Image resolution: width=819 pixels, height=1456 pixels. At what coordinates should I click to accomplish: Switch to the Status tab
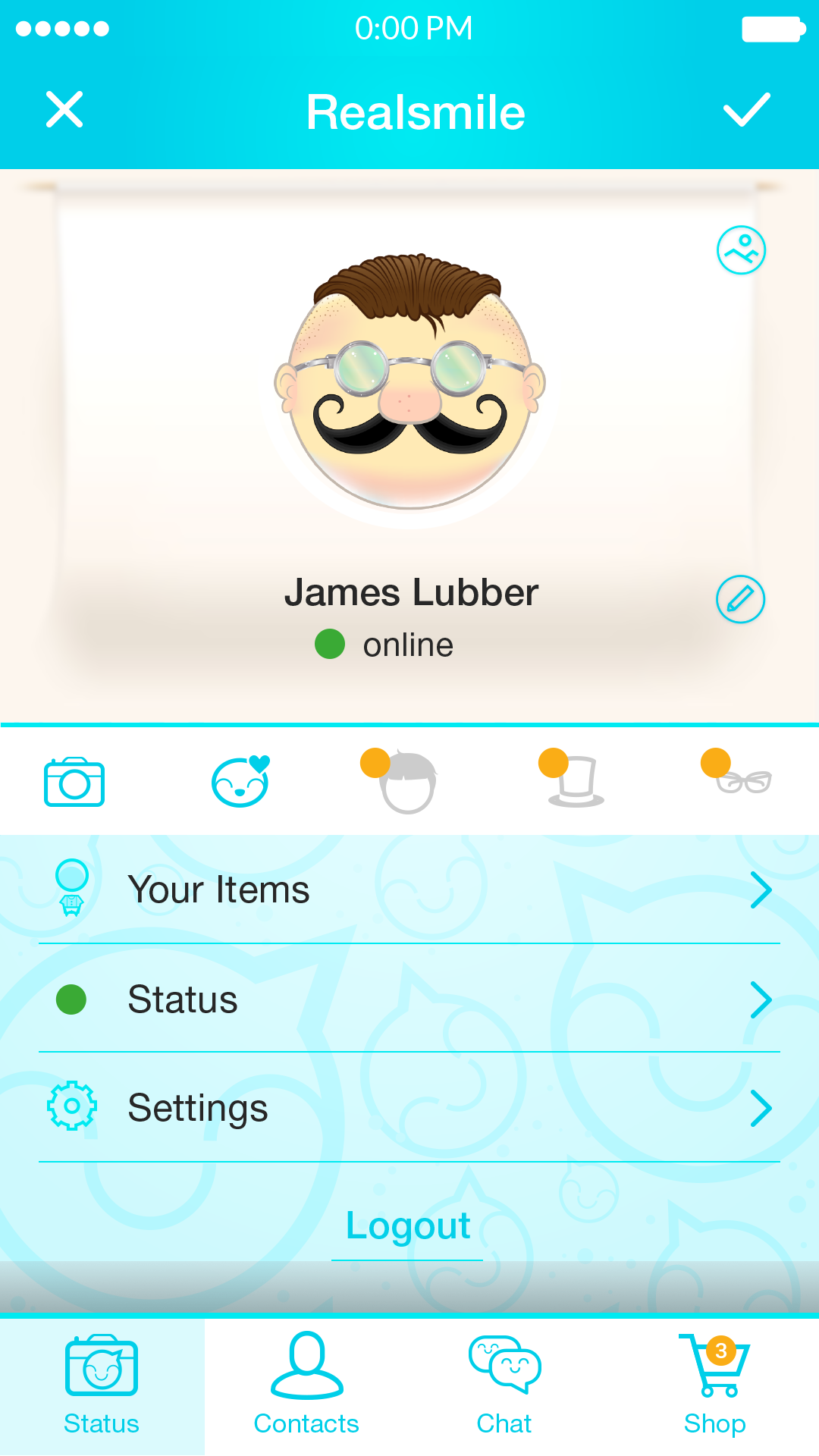click(102, 1386)
